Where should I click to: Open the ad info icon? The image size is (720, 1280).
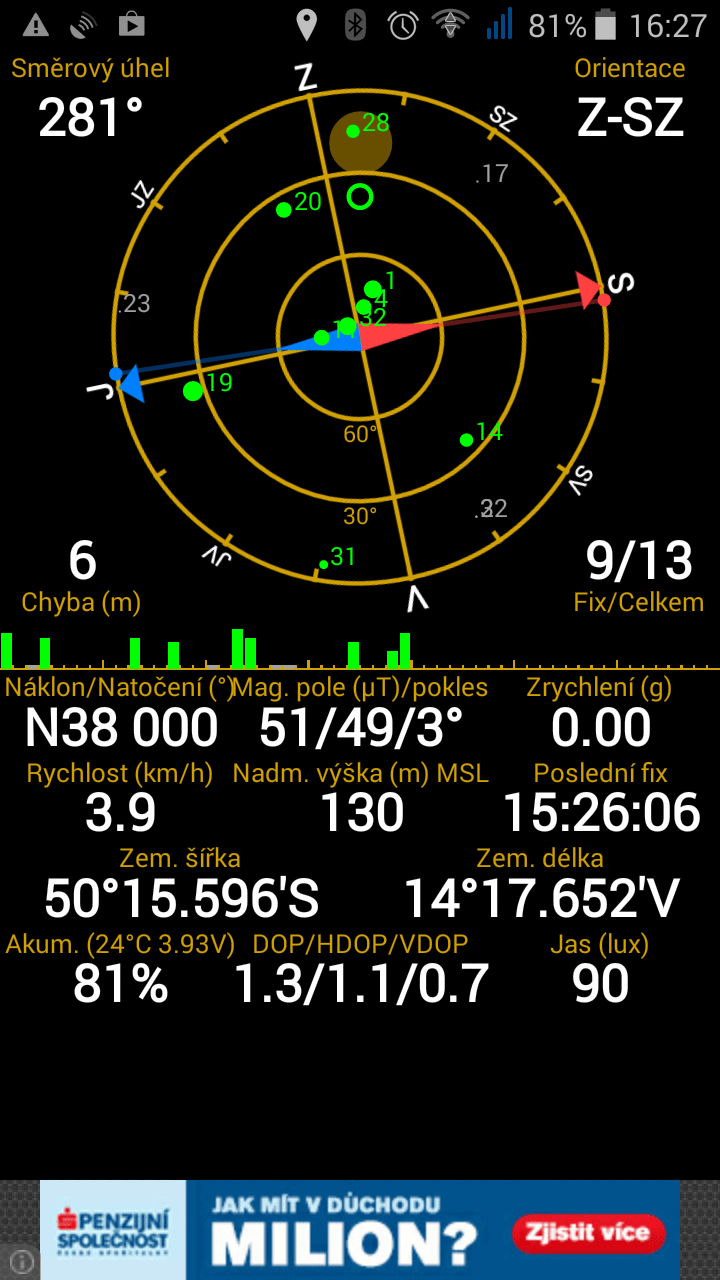pyautogui.click(x=21, y=1262)
